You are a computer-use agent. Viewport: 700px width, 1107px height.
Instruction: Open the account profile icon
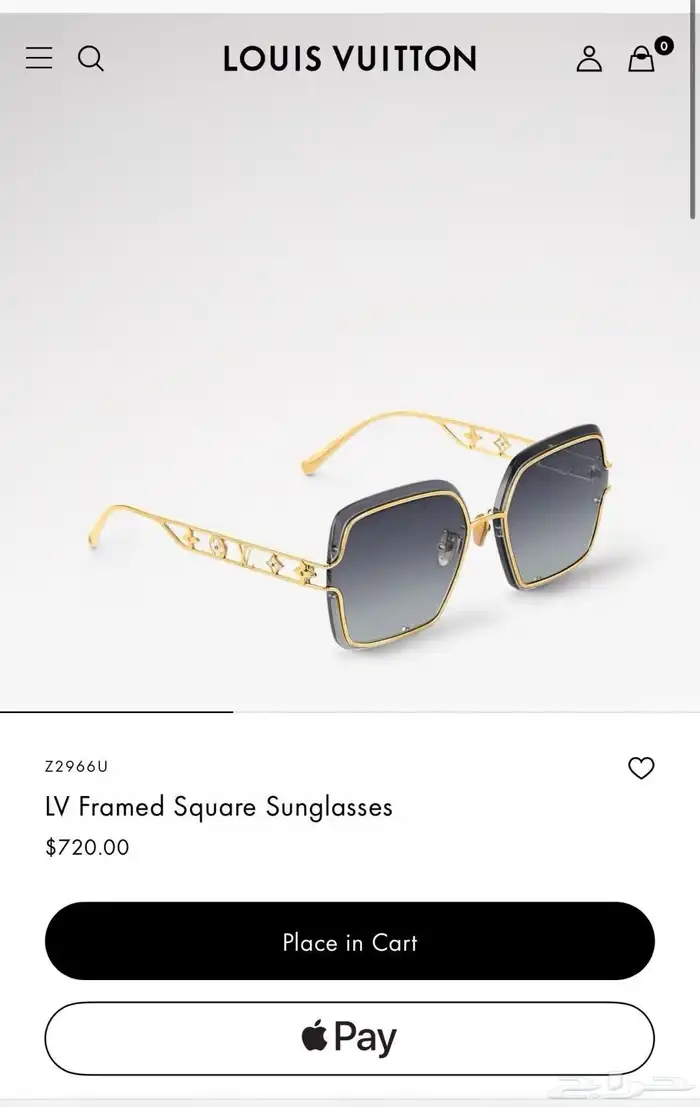click(x=589, y=59)
